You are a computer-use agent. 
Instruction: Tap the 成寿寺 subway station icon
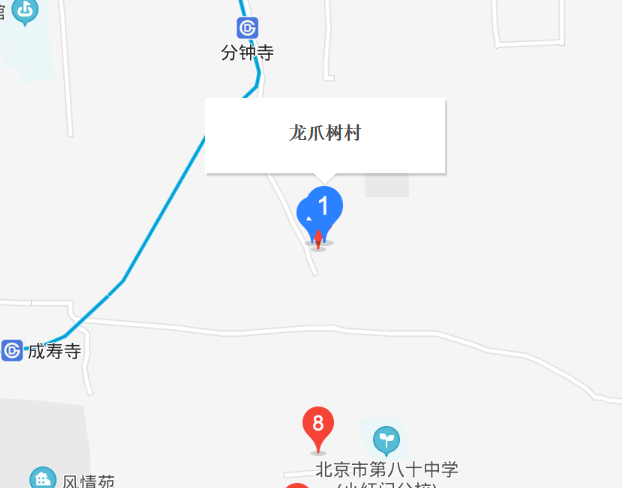pos(12,350)
